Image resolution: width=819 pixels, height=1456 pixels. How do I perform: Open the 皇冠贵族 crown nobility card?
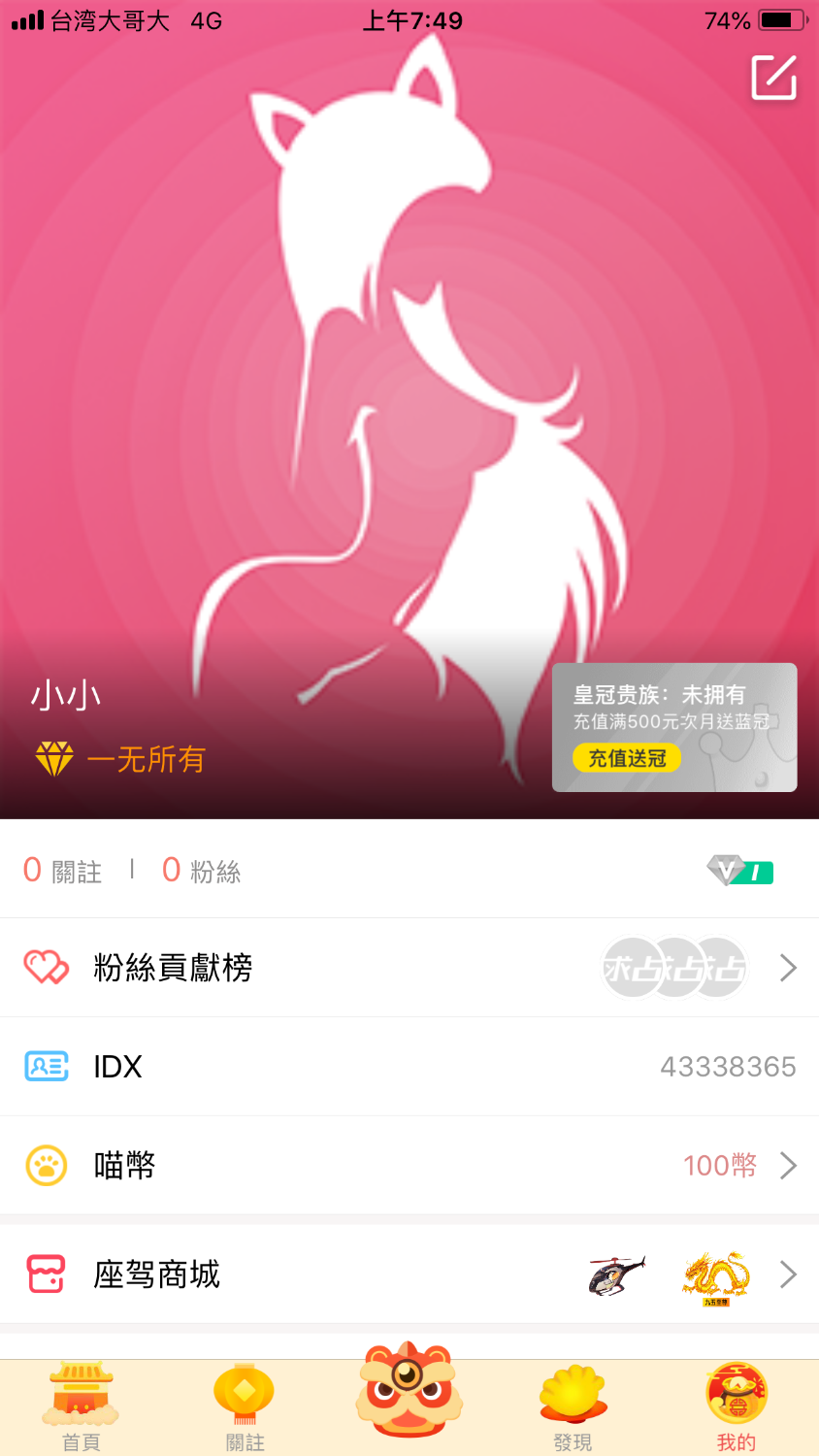(x=674, y=709)
